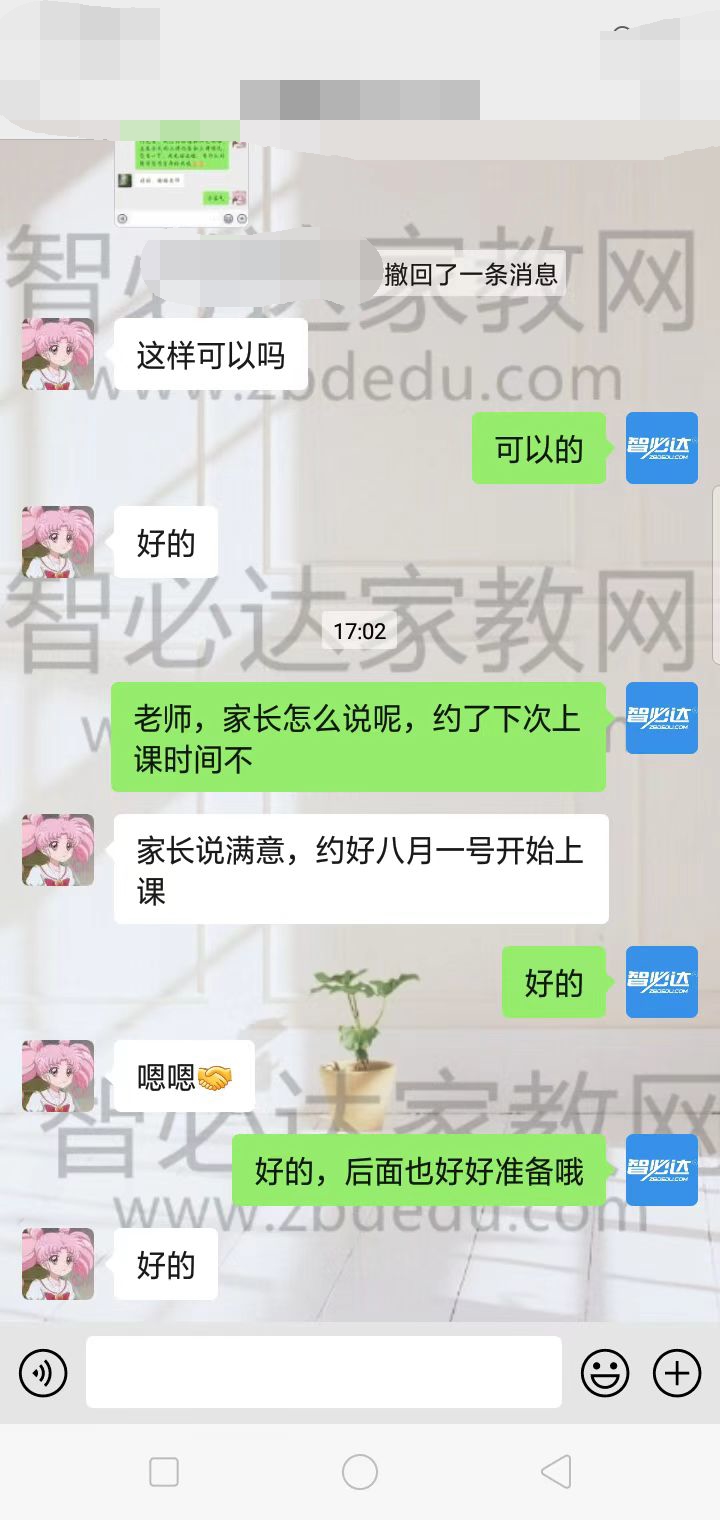Return to the home screen
Image resolution: width=720 pixels, height=1520 pixels.
tap(360, 1472)
